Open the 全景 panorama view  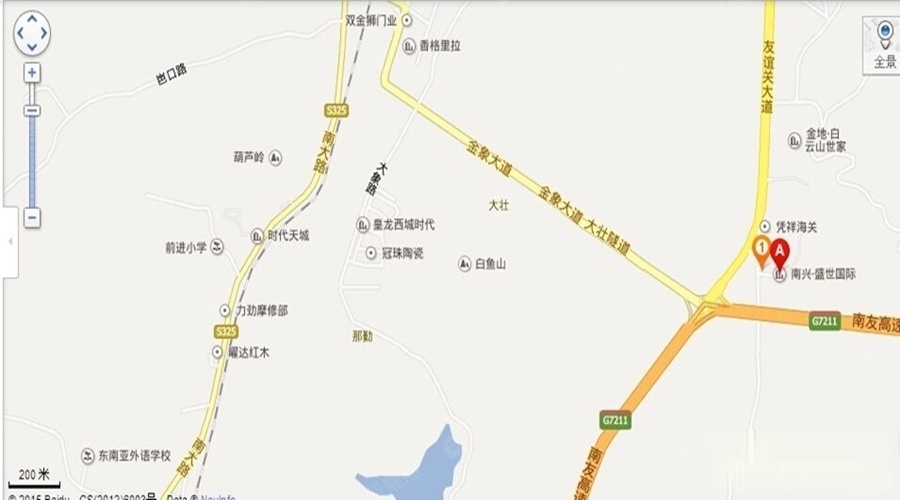[885, 45]
